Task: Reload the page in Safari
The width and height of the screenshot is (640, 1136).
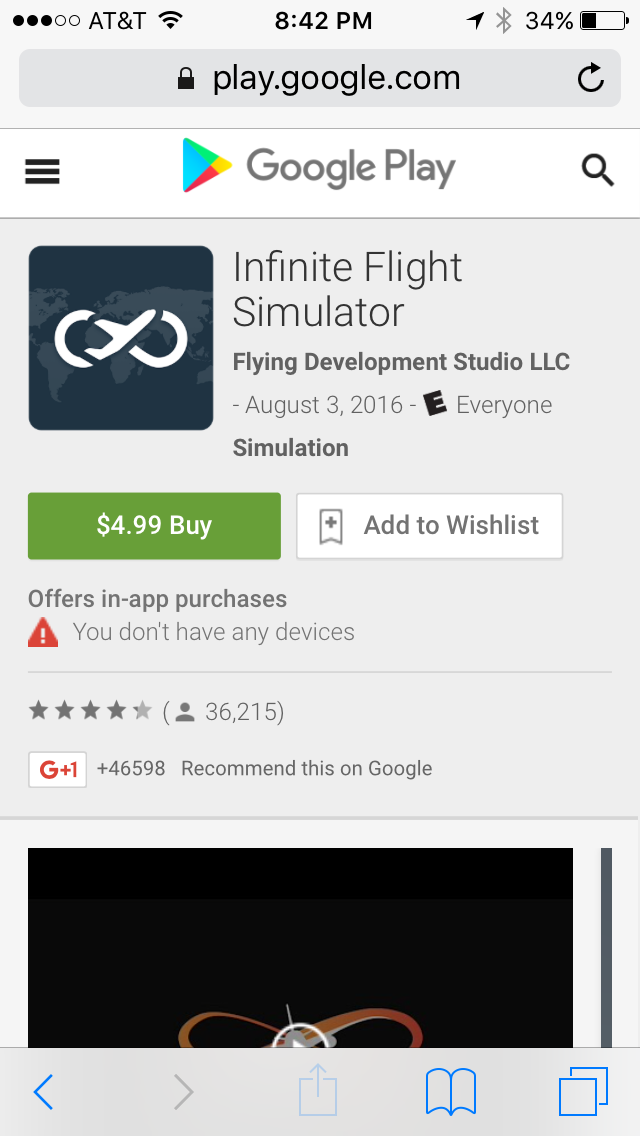Action: pyautogui.click(x=591, y=78)
